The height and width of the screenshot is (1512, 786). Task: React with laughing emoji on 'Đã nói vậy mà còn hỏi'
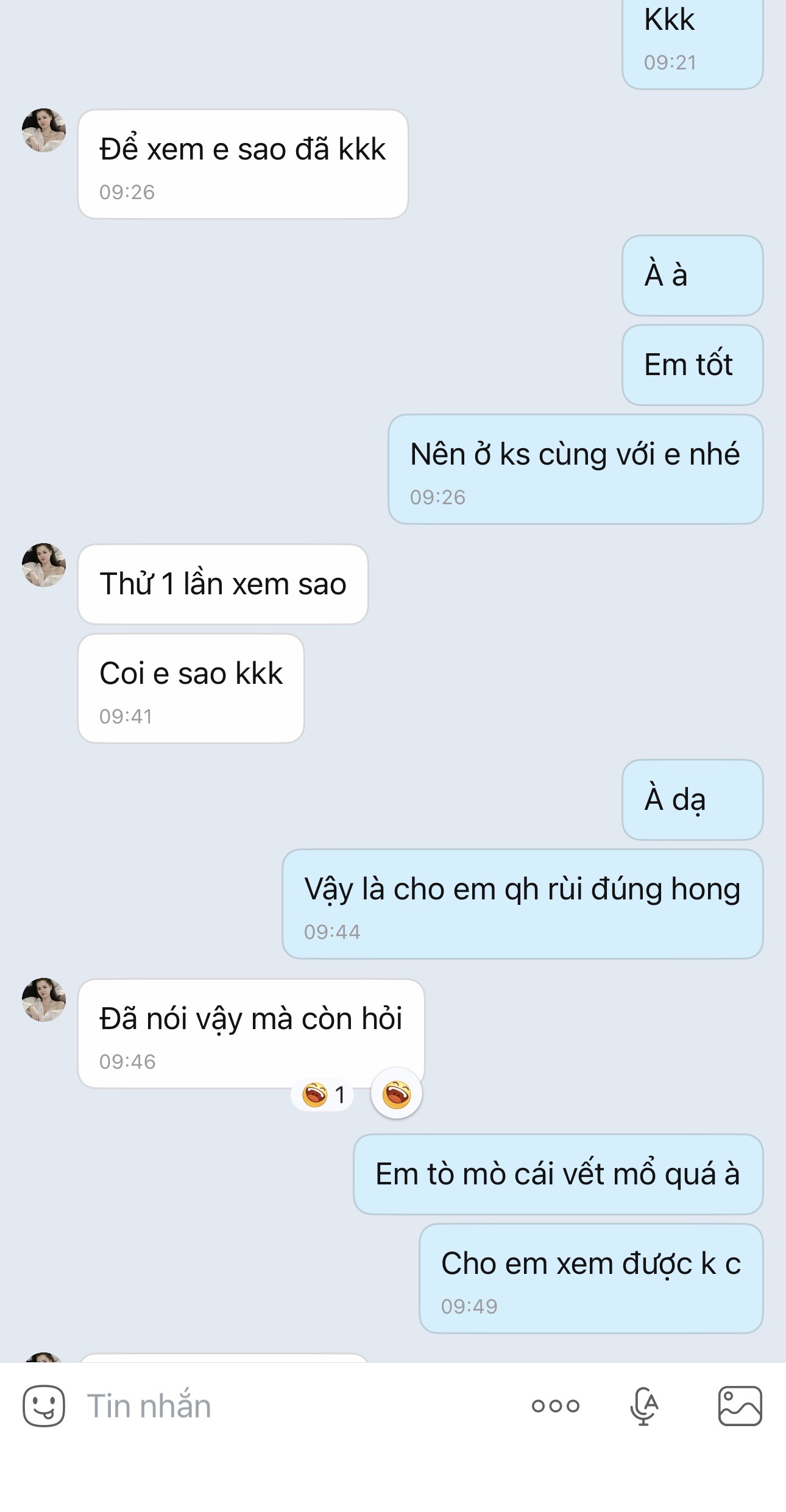tap(397, 1094)
